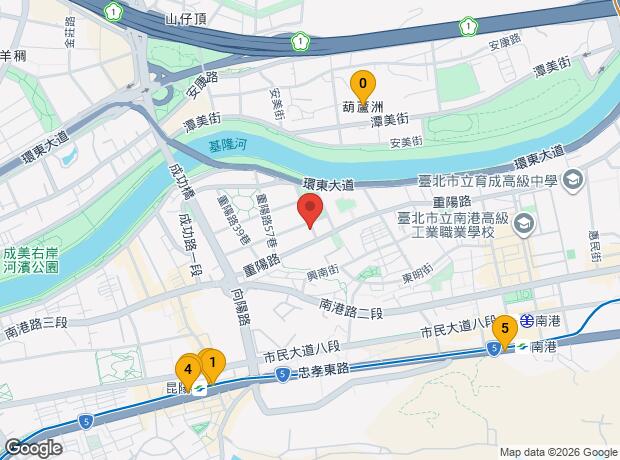The image size is (620, 460).
Task: Tap the orange marker numbered 0
Action: click(363, 84)
